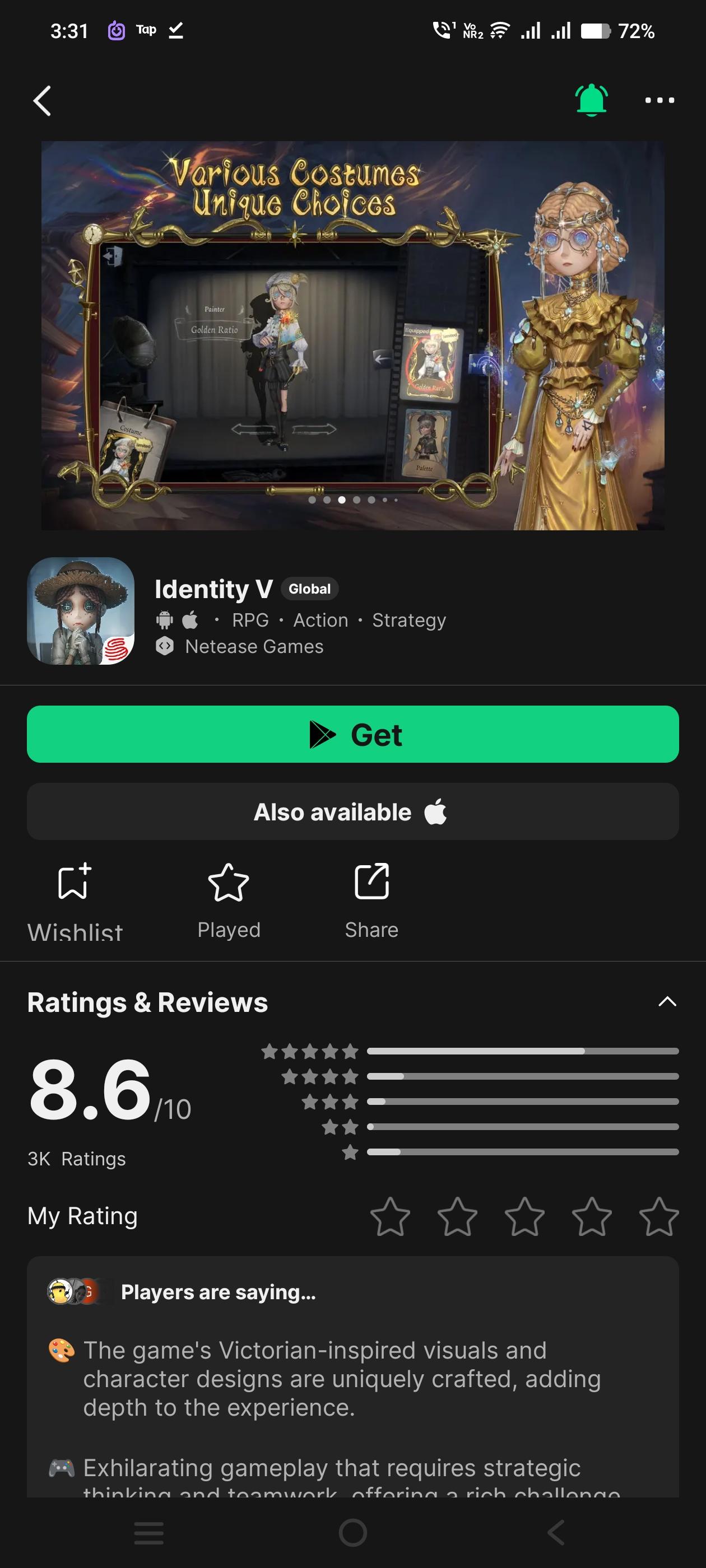706x1568 pixels.
Task: Collapse the Ratings & Reviews section
Action: pos(667,1002)
